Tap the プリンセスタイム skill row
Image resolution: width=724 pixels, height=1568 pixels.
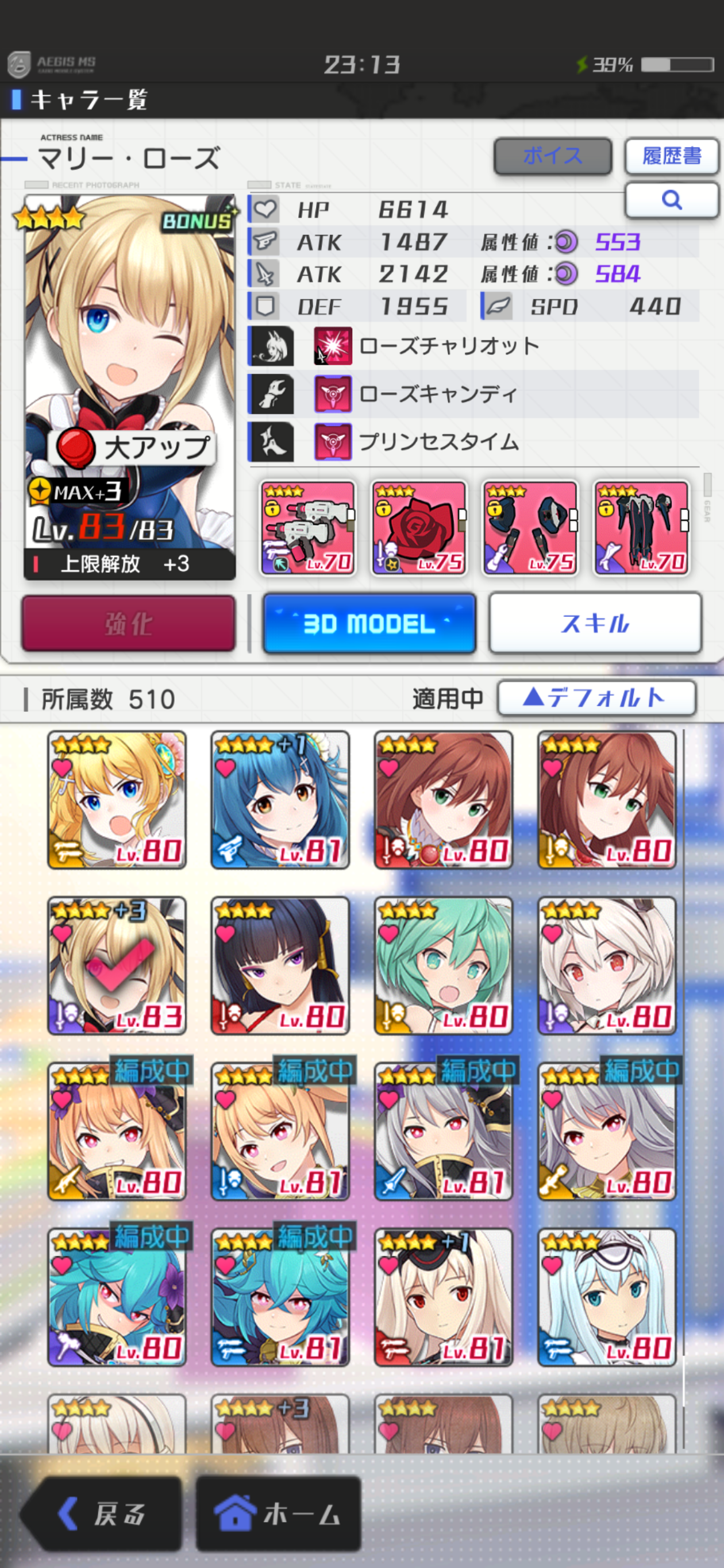pyautogui.click(x=438, y=442)
